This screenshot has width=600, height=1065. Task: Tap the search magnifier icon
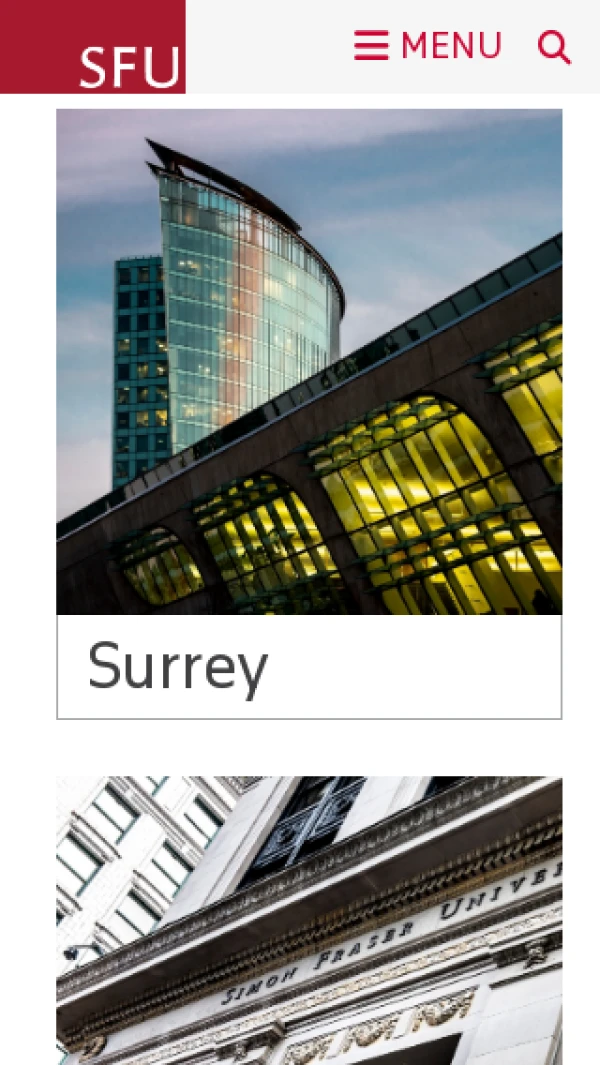click(x=554, y=47)
